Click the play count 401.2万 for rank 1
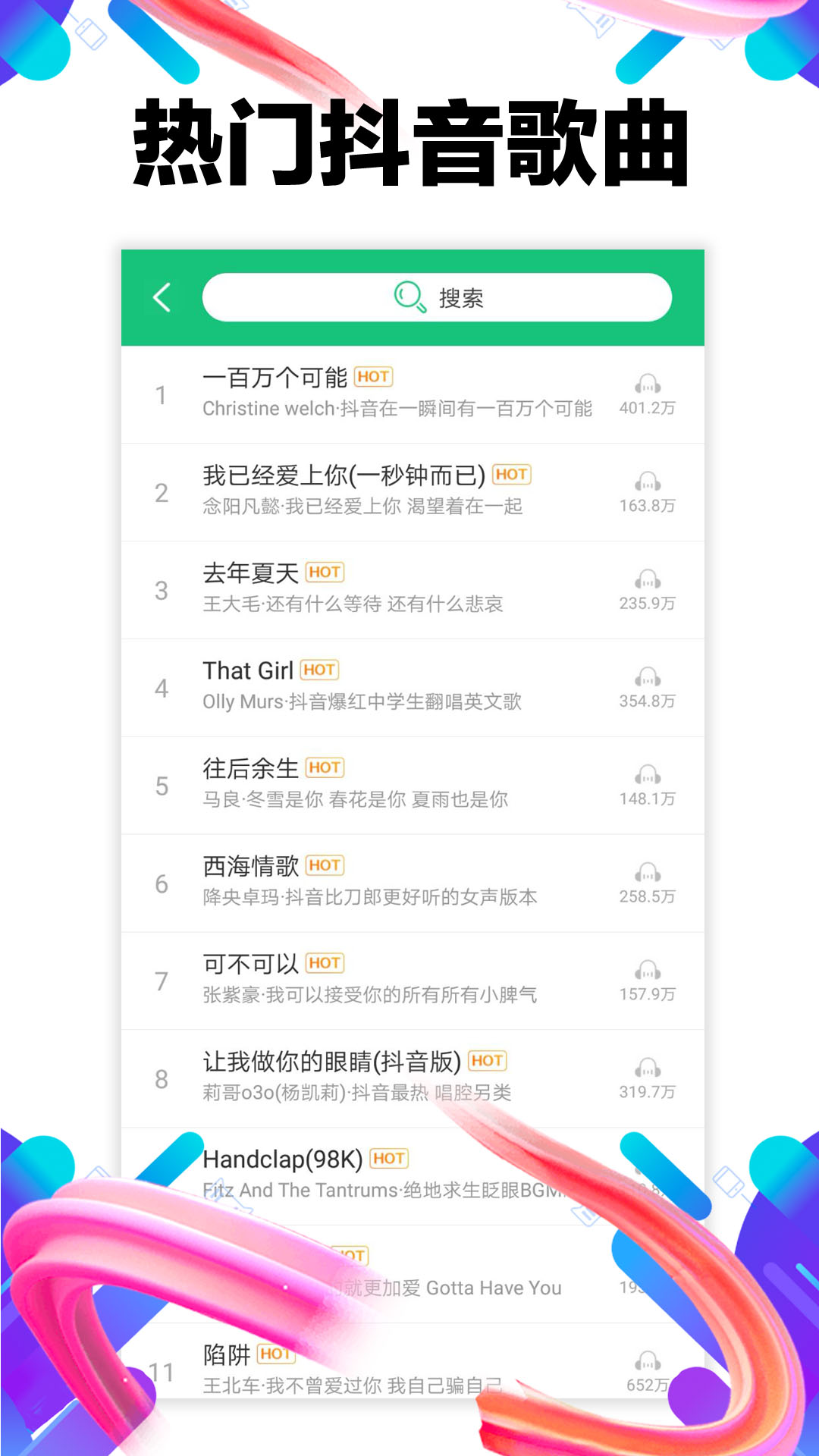The height and width of the screenshot is (1456, 819). (x=645, y=408)
